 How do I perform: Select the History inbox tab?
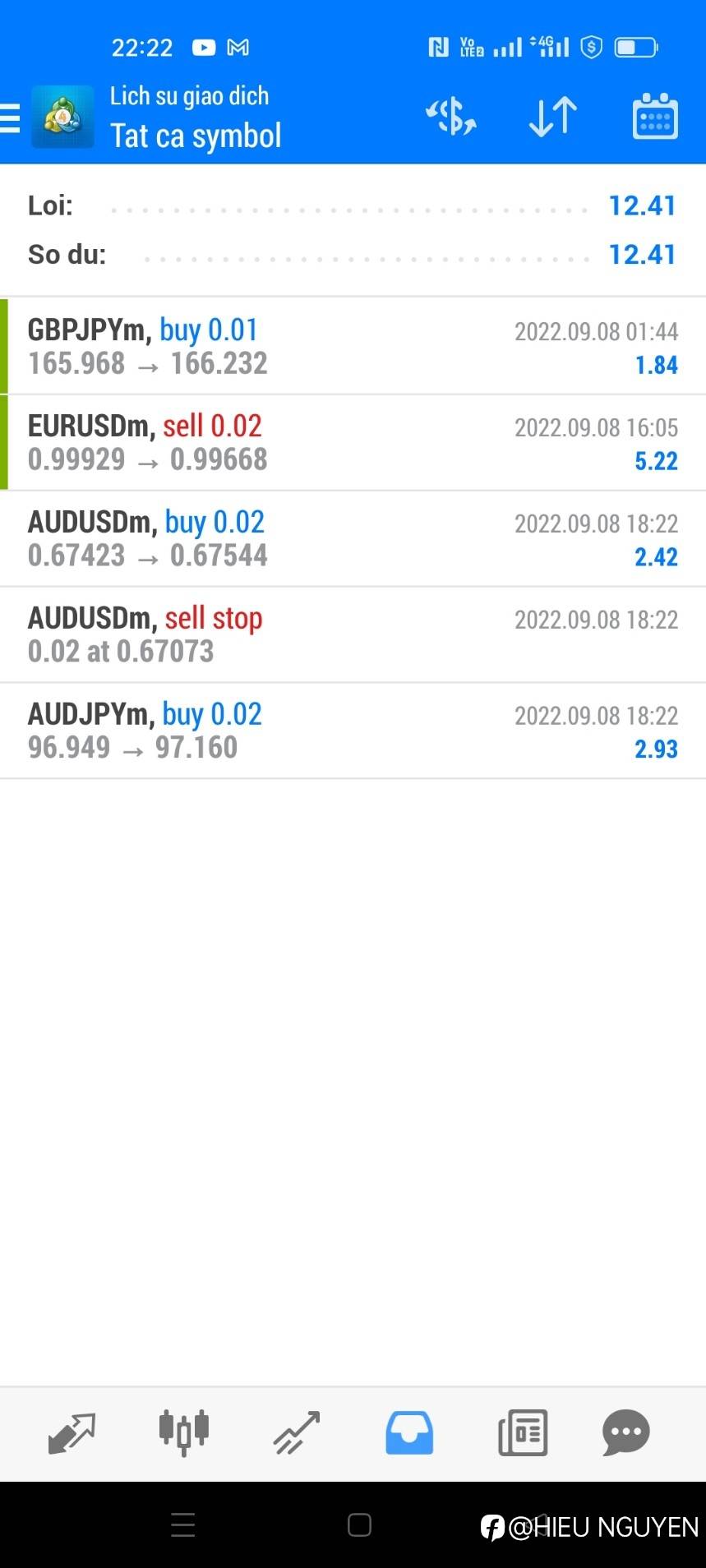click(409, 1433)
